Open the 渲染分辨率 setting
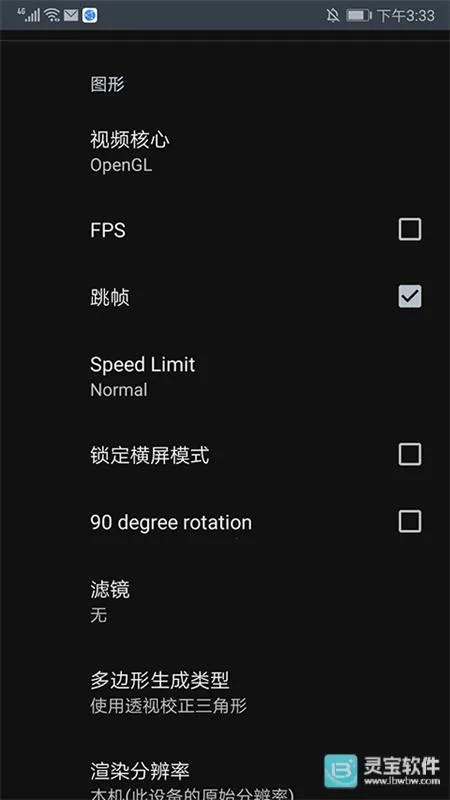The width and height of the screenshot is (450, 800). [x=225, y=776]
